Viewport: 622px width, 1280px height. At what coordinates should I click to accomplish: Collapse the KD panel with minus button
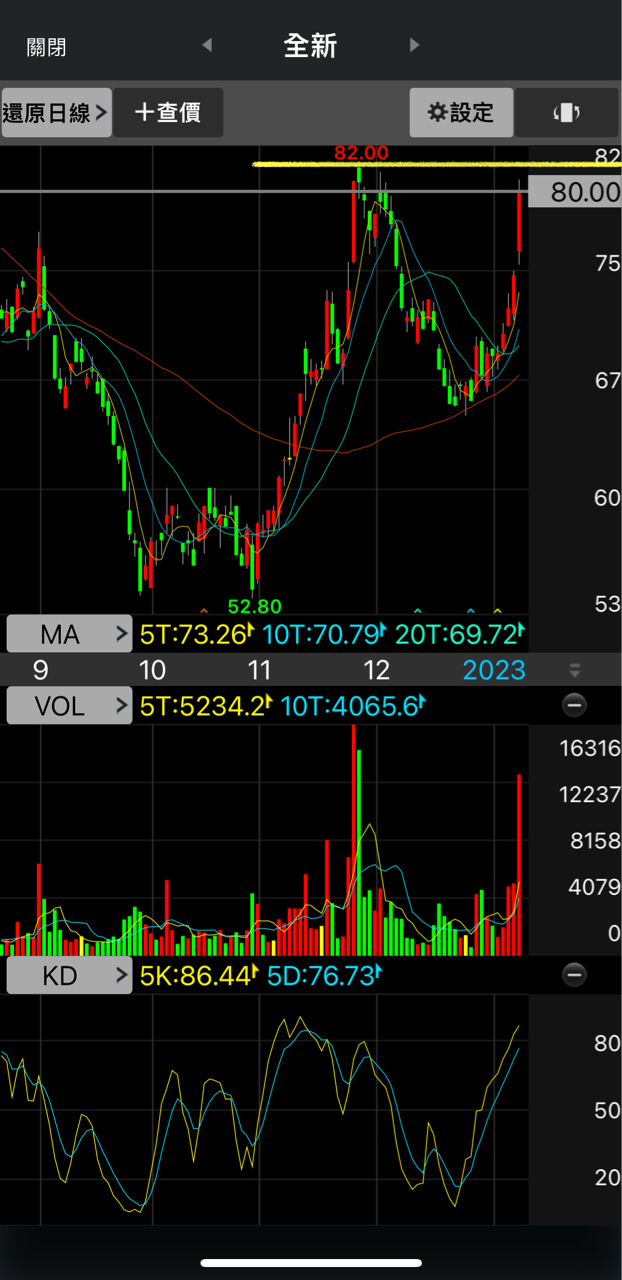point(574,975)
